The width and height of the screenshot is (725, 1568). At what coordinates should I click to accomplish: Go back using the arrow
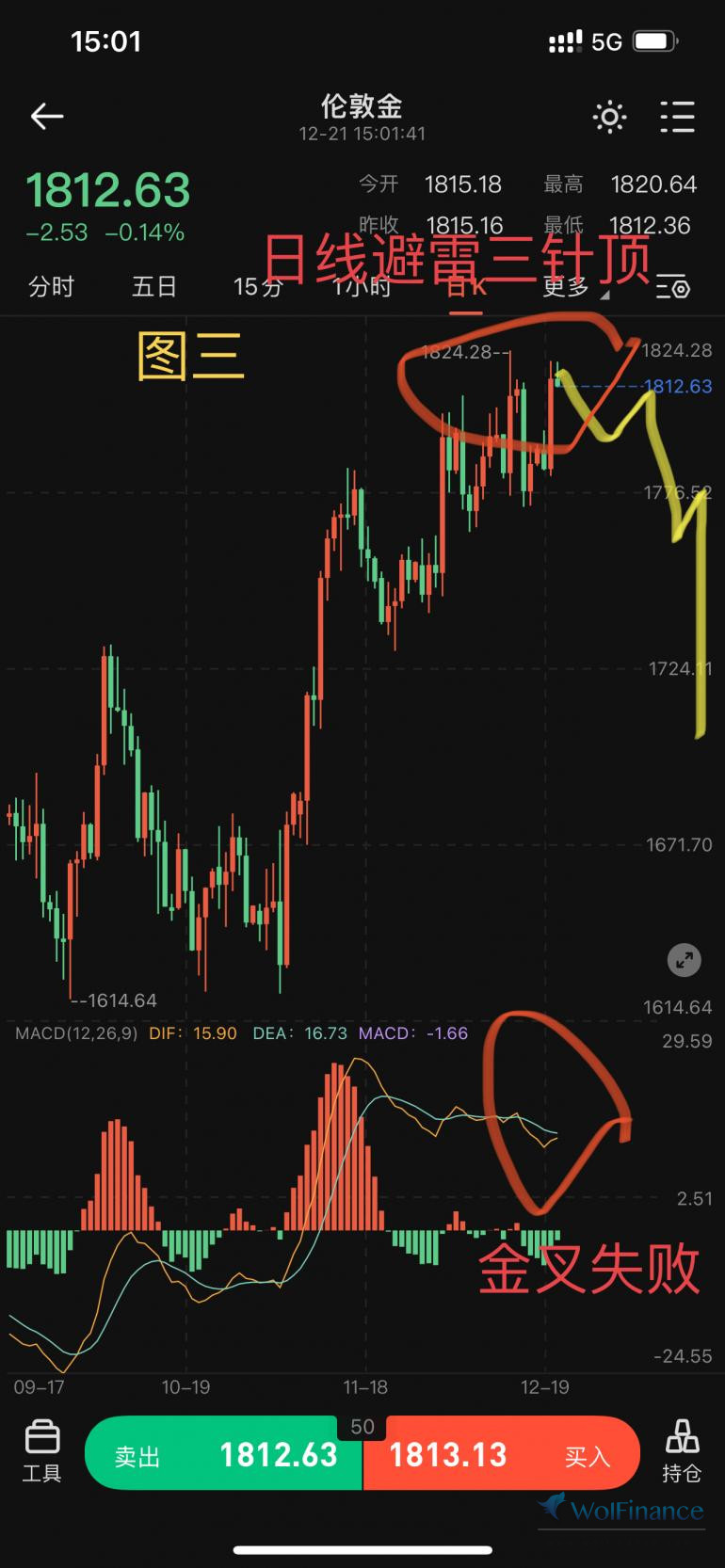point(46,117)
